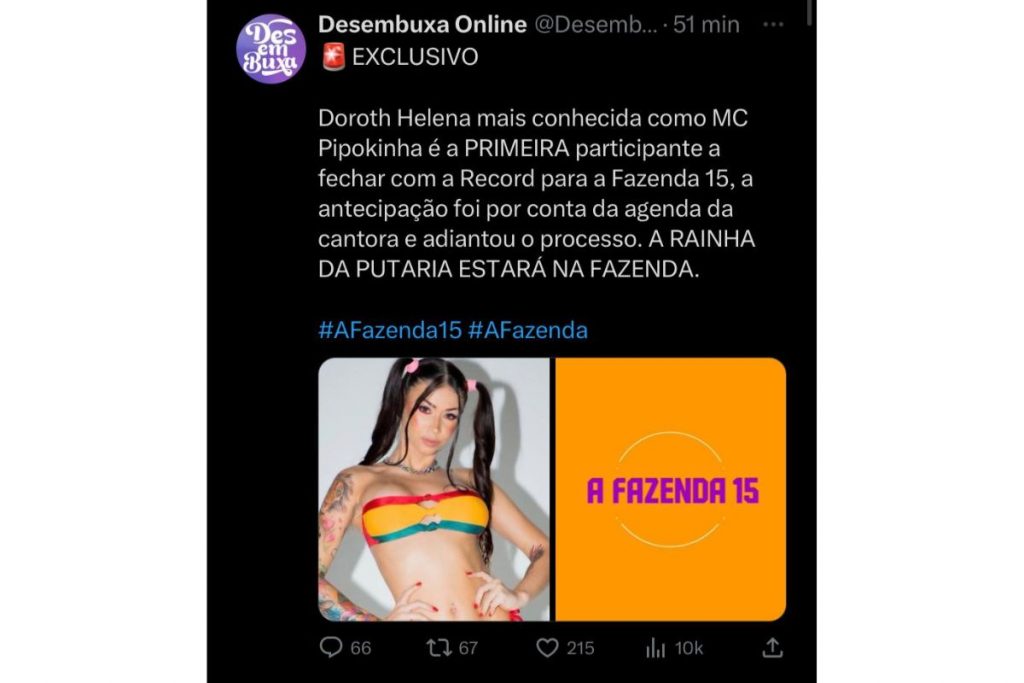View the singer's photo in the tweet

(x=433, y=489)
